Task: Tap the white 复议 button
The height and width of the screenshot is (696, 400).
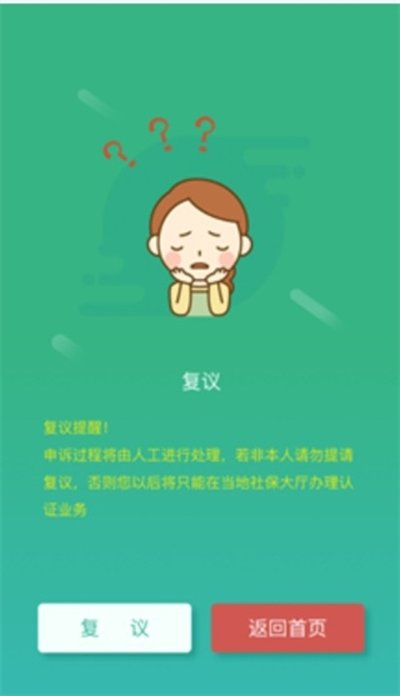Action: (115, 628)
